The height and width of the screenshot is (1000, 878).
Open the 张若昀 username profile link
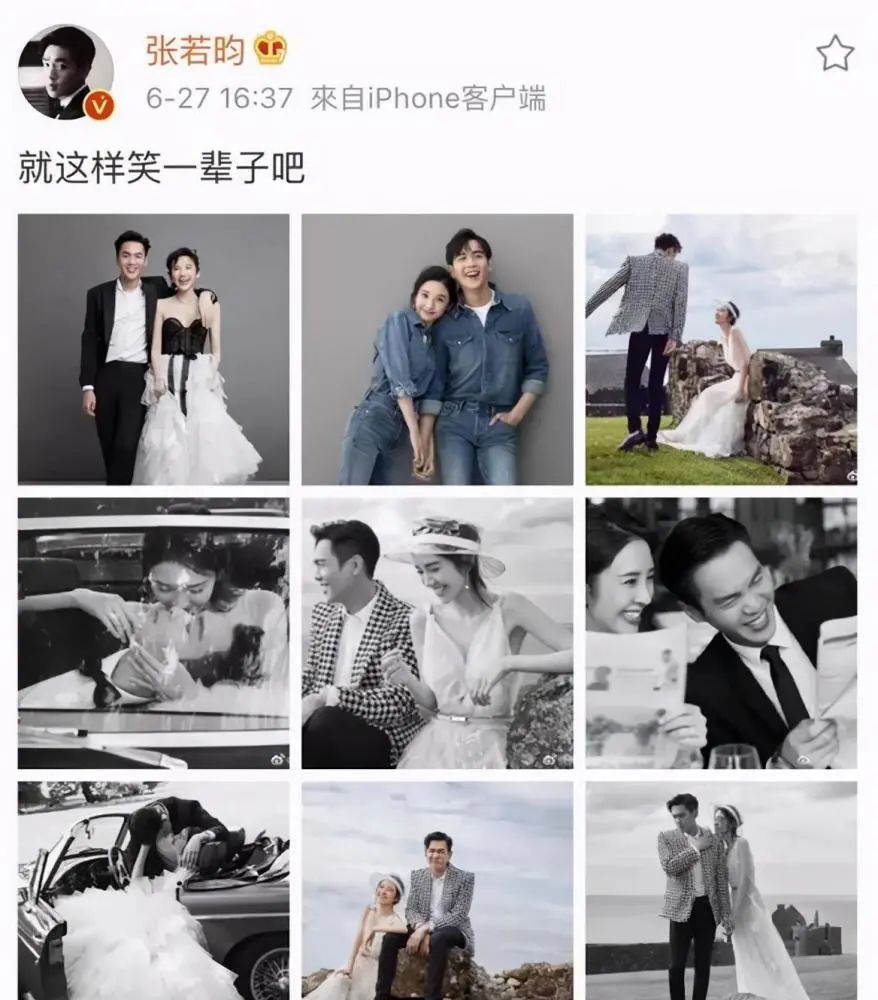195,49
